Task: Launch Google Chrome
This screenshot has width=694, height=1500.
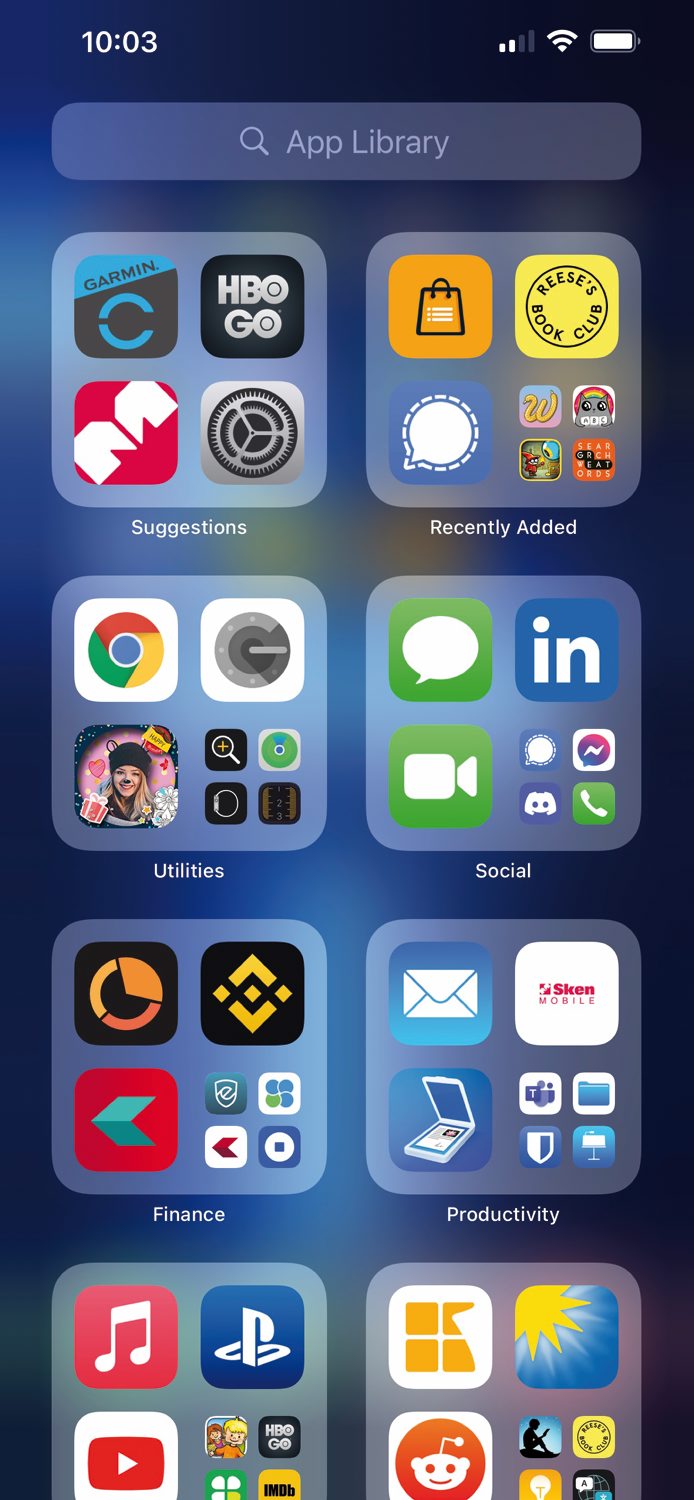Action: pyautogui.click(x=126, y=650)
